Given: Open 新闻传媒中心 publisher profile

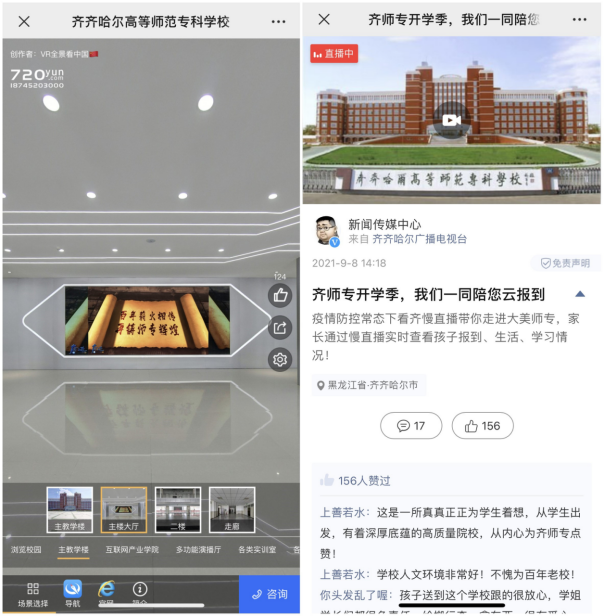Looking at the screenshot, I should (x=384, y=224).
